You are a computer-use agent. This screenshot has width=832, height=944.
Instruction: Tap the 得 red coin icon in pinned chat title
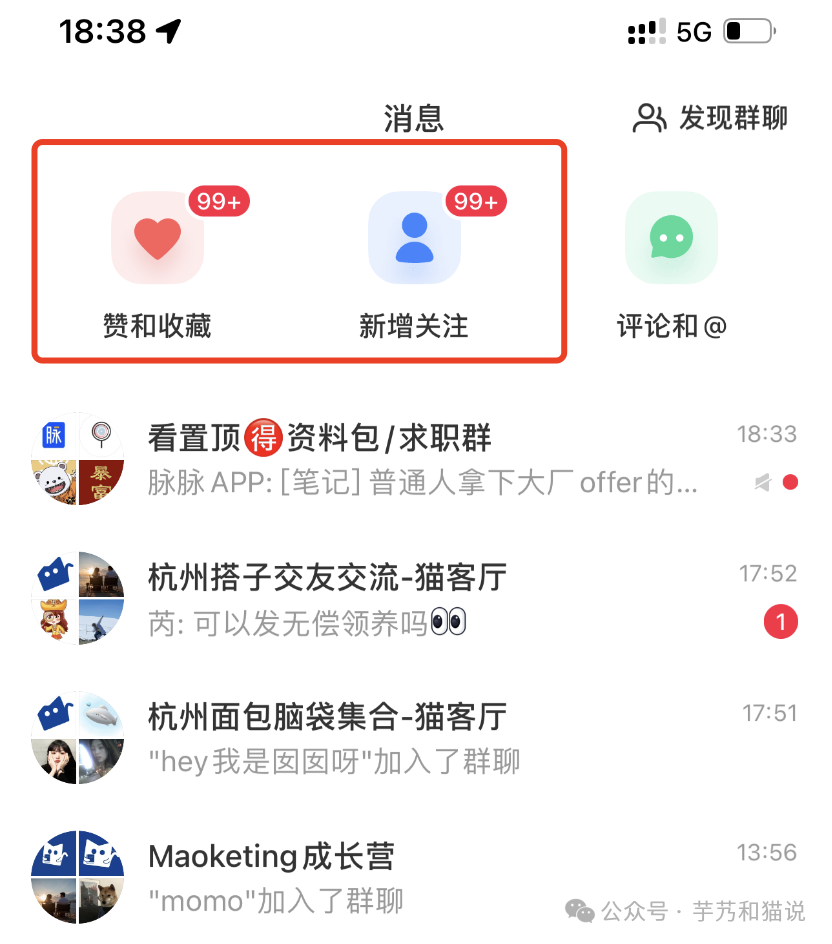pos(262,437)
